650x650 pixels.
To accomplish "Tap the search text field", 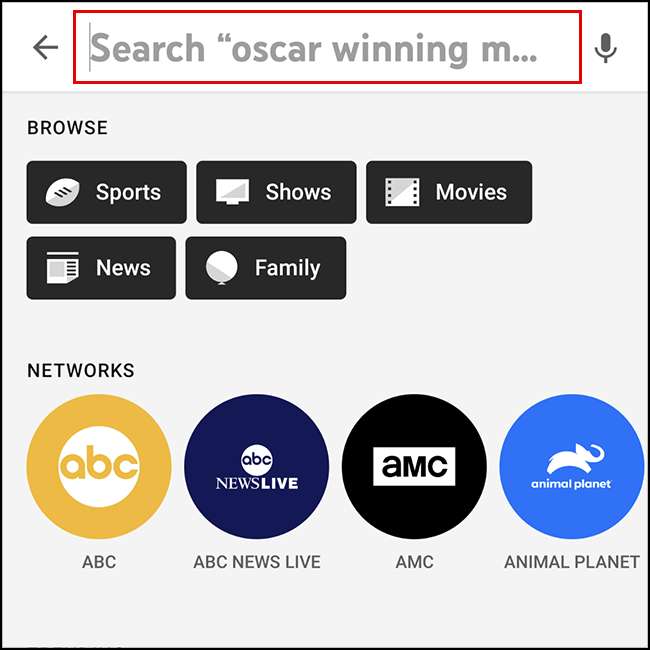I will pos(327,48).
